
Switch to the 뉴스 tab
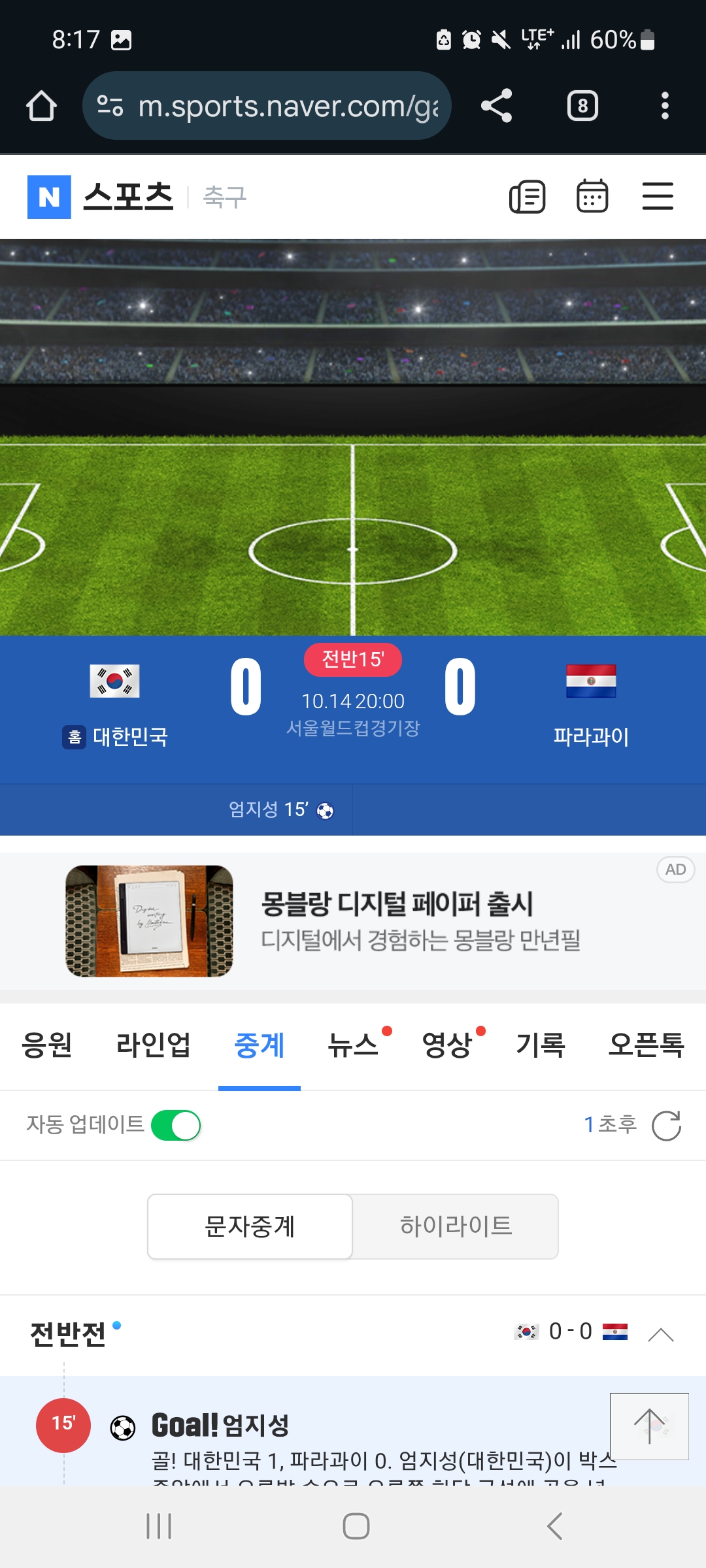click(353, 1045)
